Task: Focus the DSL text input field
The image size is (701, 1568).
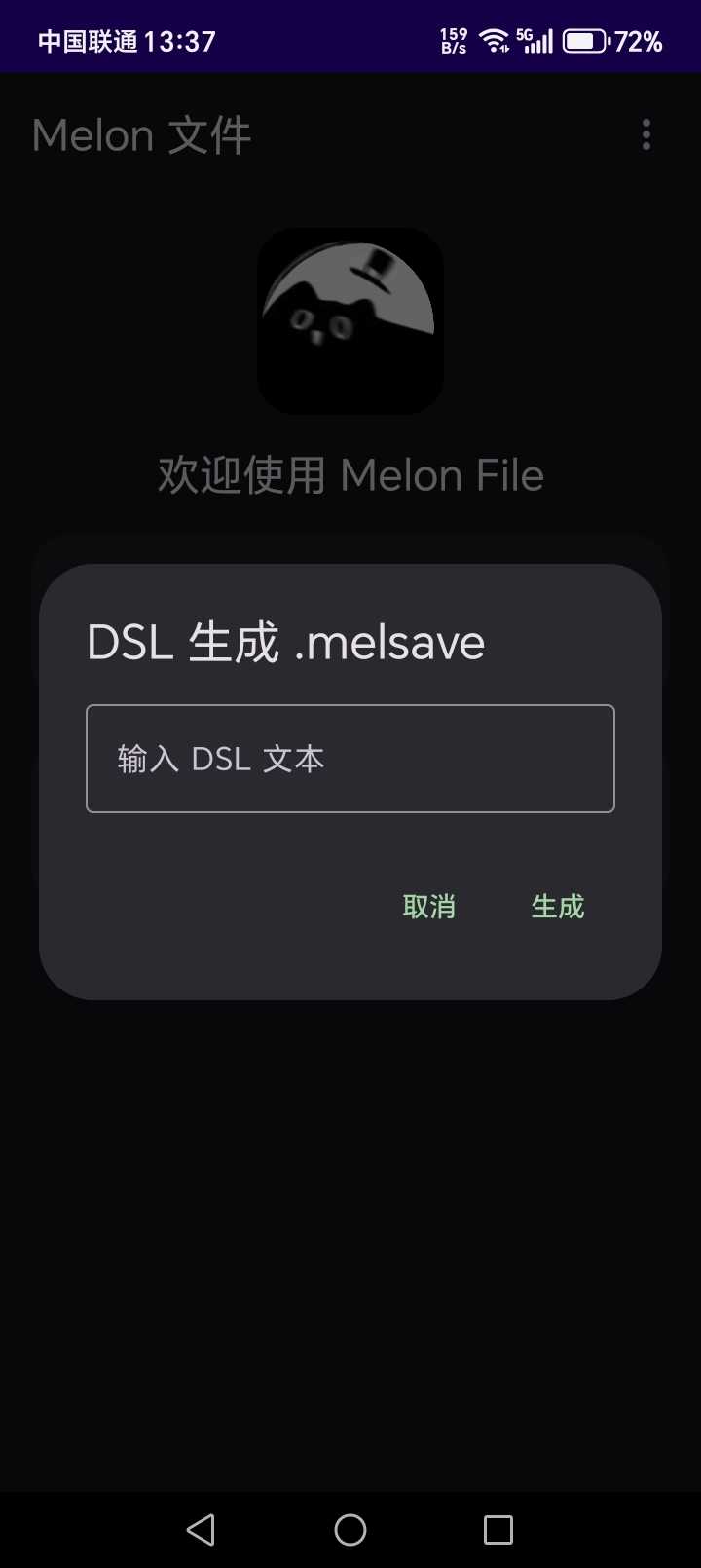Action: [350, 758]
